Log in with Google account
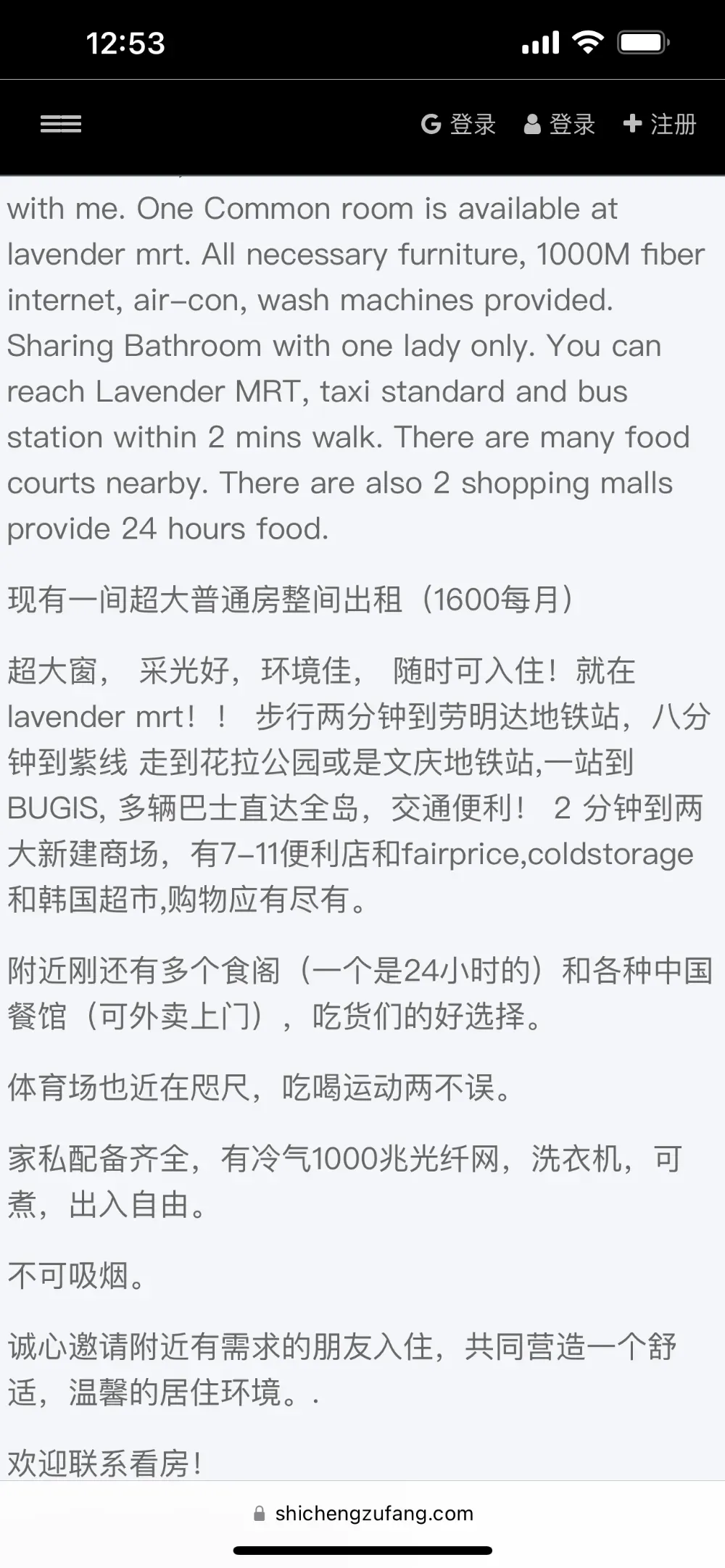The width and height of the screenshot is (725, 1568). point(458,124)
